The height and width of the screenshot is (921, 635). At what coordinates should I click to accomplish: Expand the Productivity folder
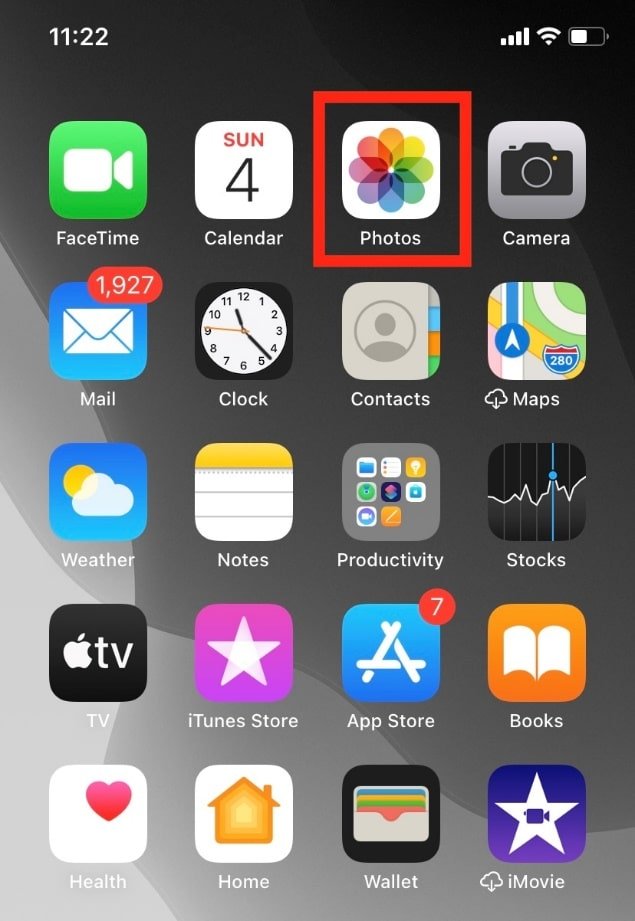(391, 492)
